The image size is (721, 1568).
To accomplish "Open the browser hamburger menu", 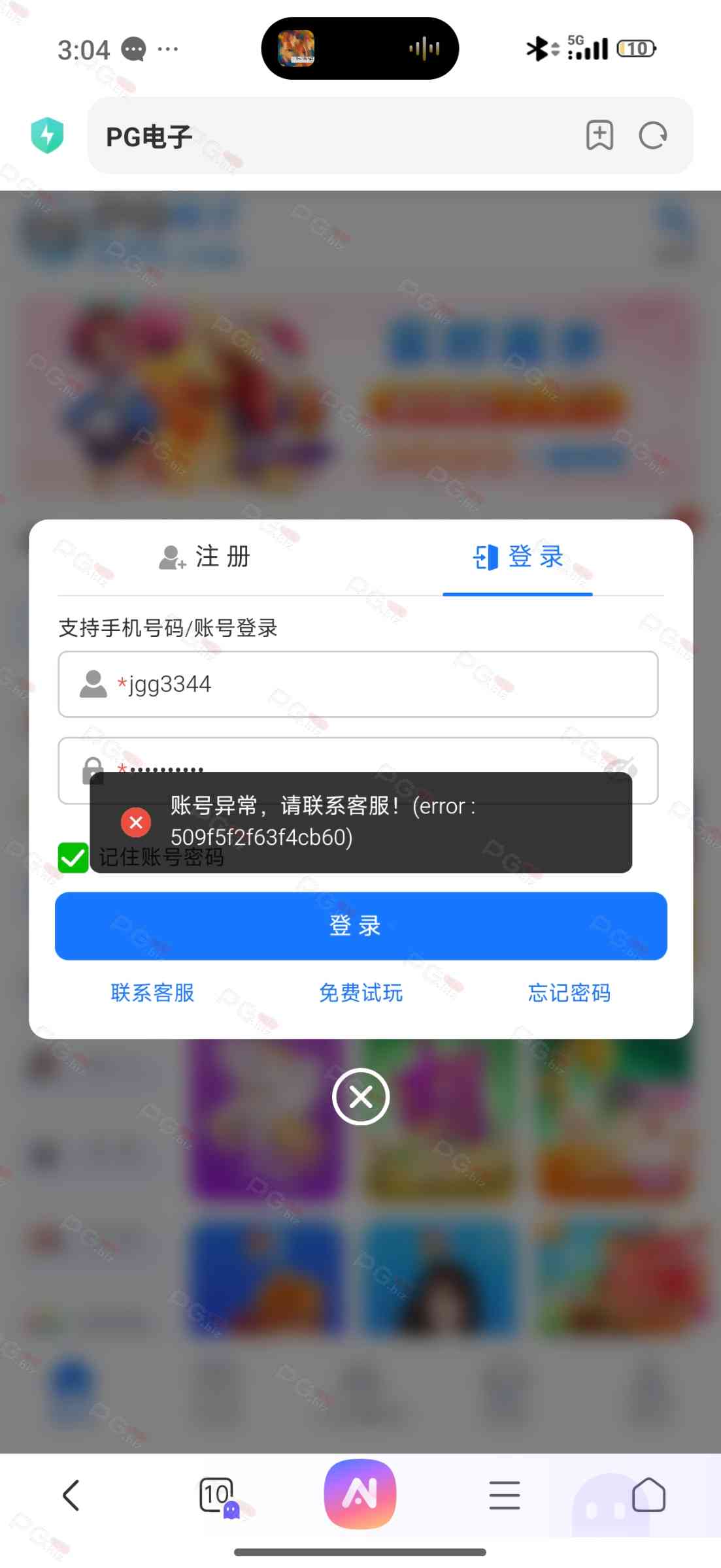I will (x=505, y=1495).
